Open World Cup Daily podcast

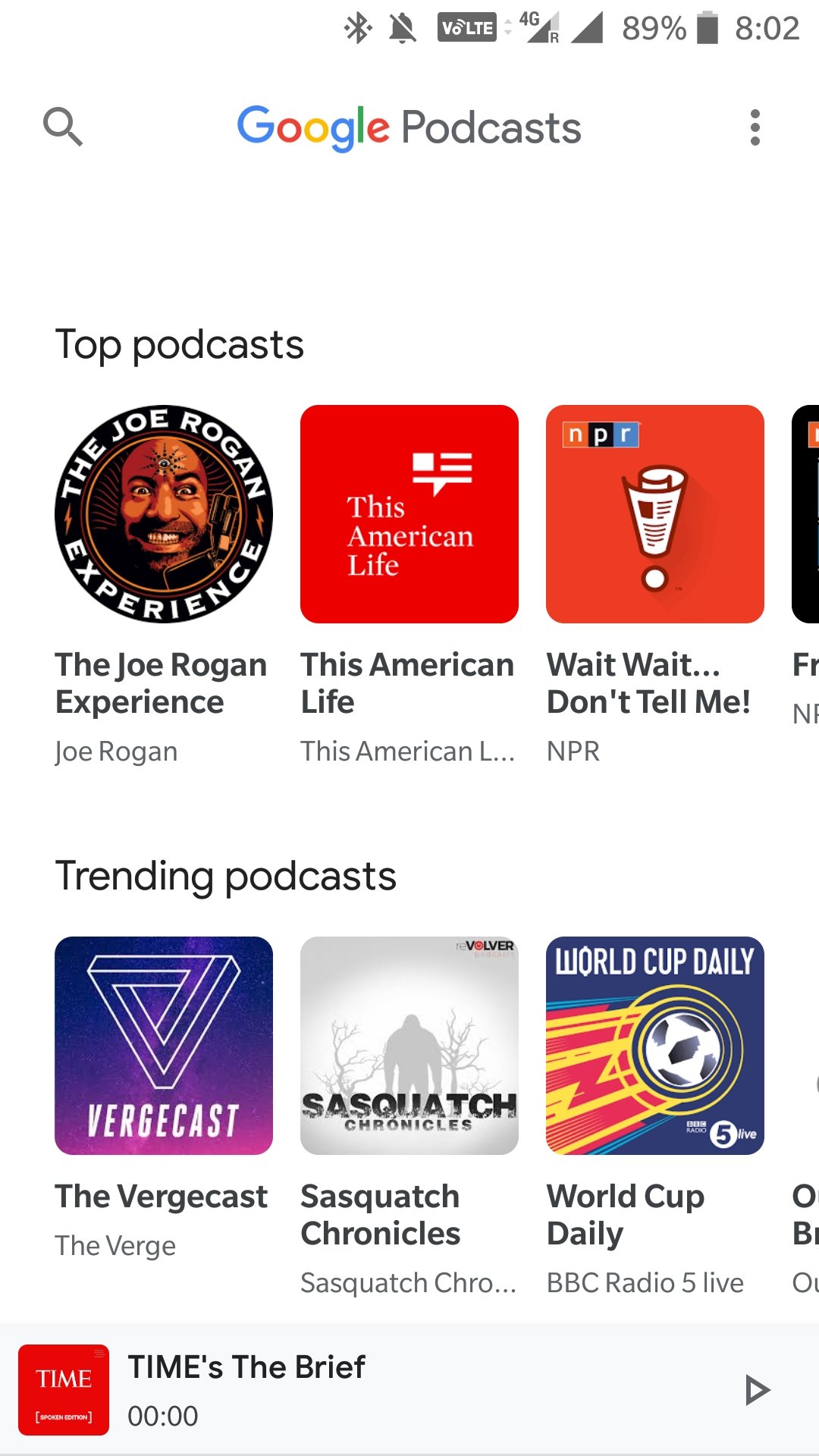pos(655,1046)
